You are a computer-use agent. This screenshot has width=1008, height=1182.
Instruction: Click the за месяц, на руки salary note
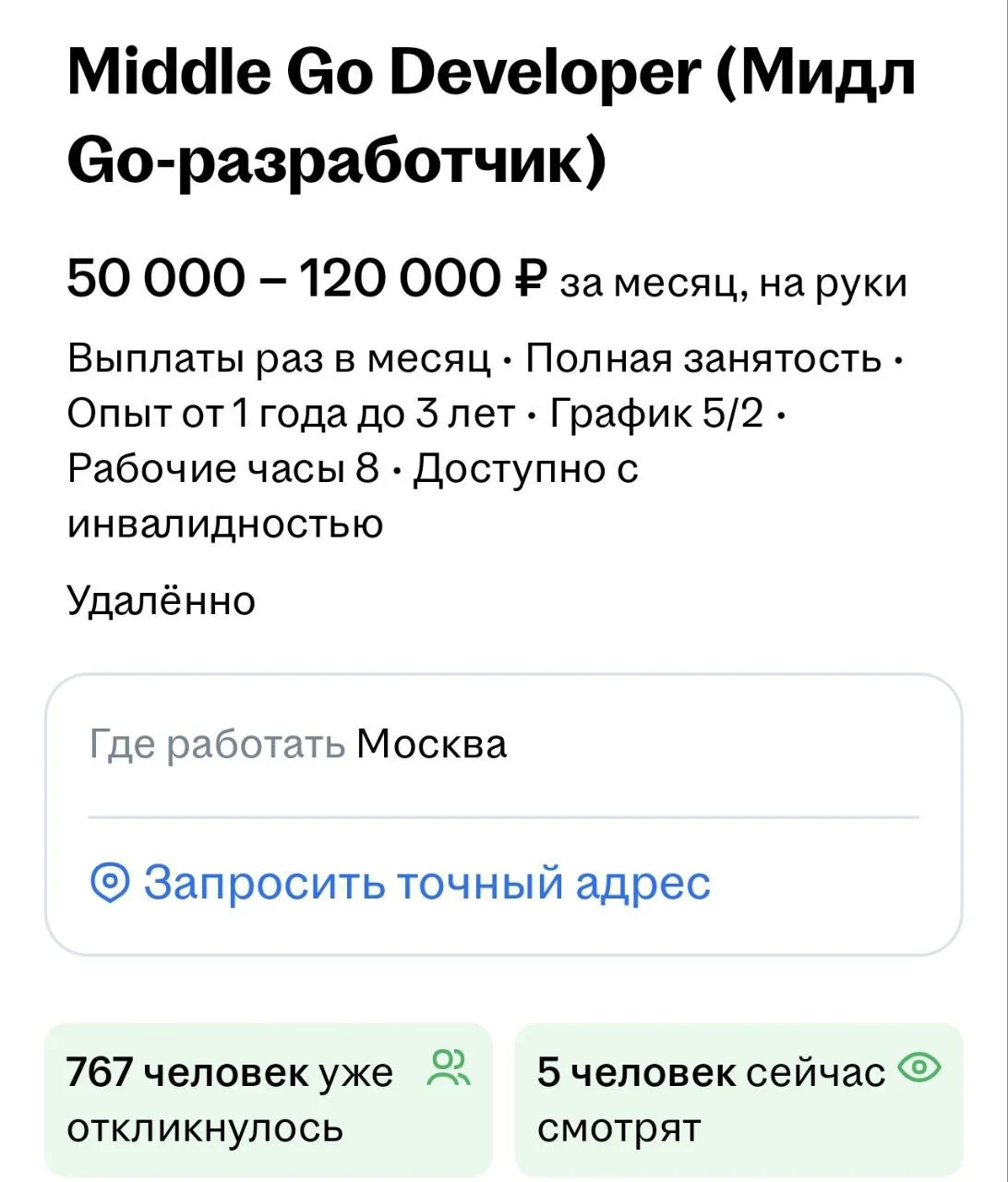click(x=735, y=283)
